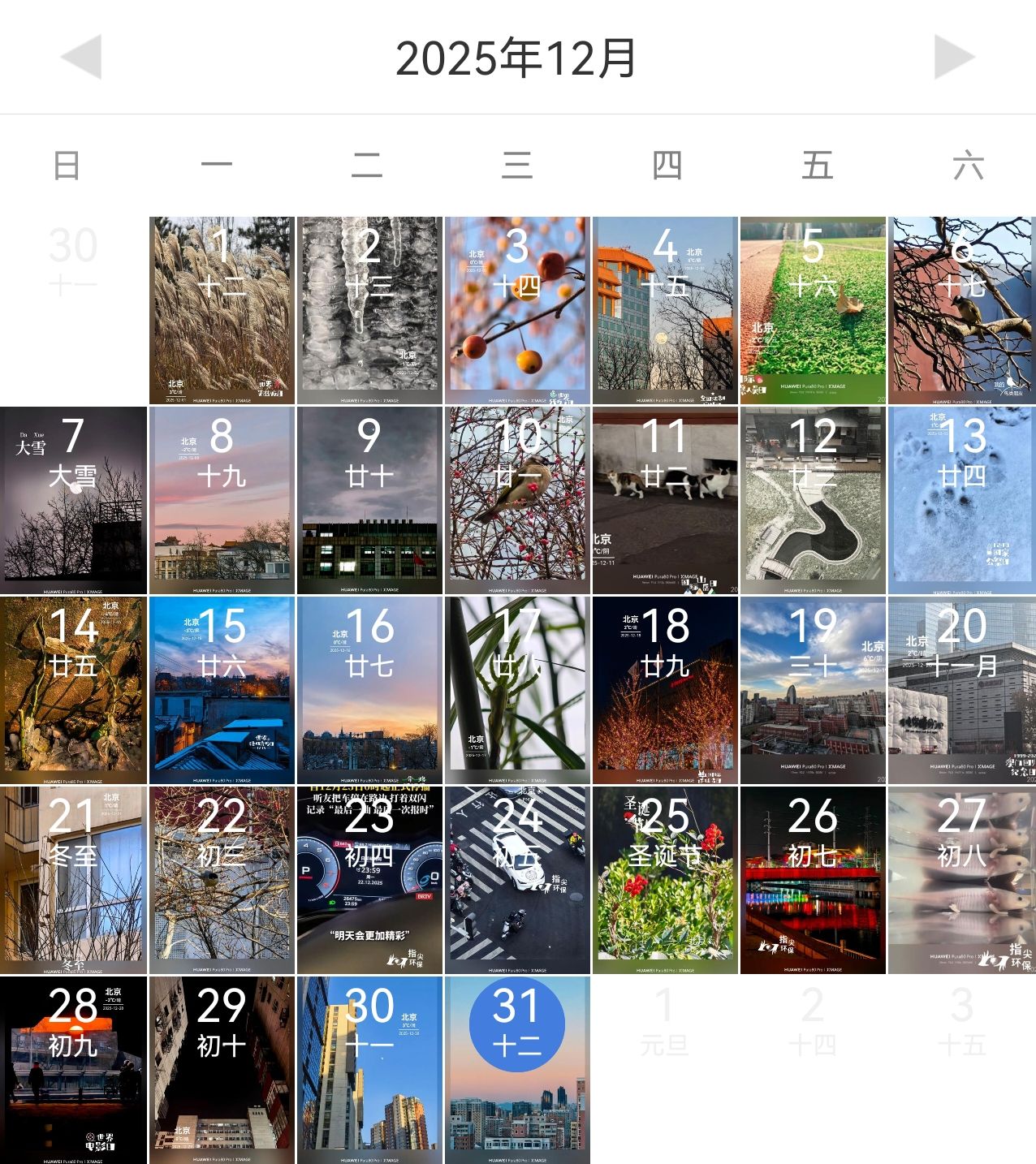View December 18 lit-up trees photo
Screen dimensions: 1036x1164
click(x=665, y=690)
